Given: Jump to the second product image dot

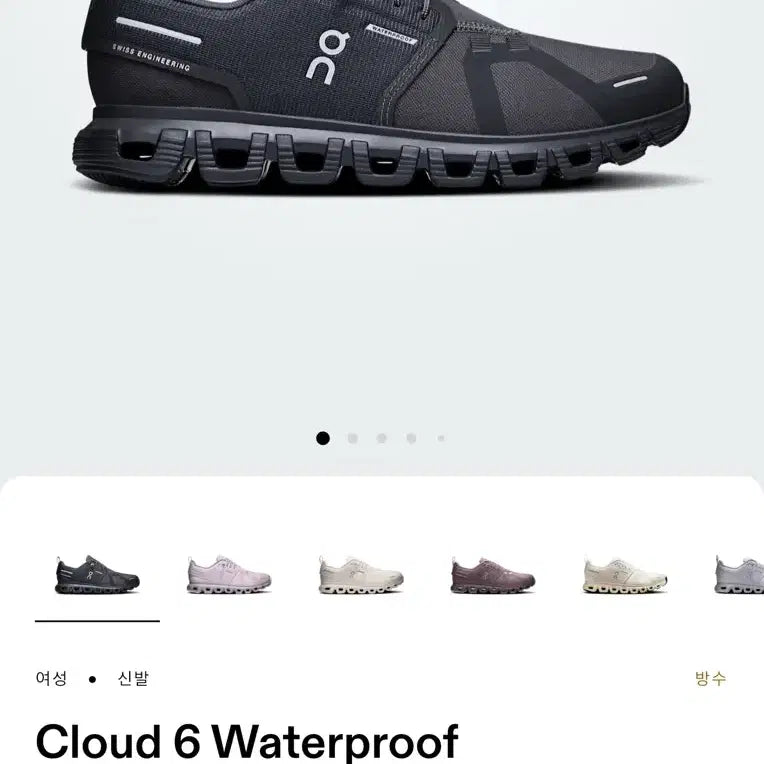Looking at the screenshot, I should (x=353, y=438).
